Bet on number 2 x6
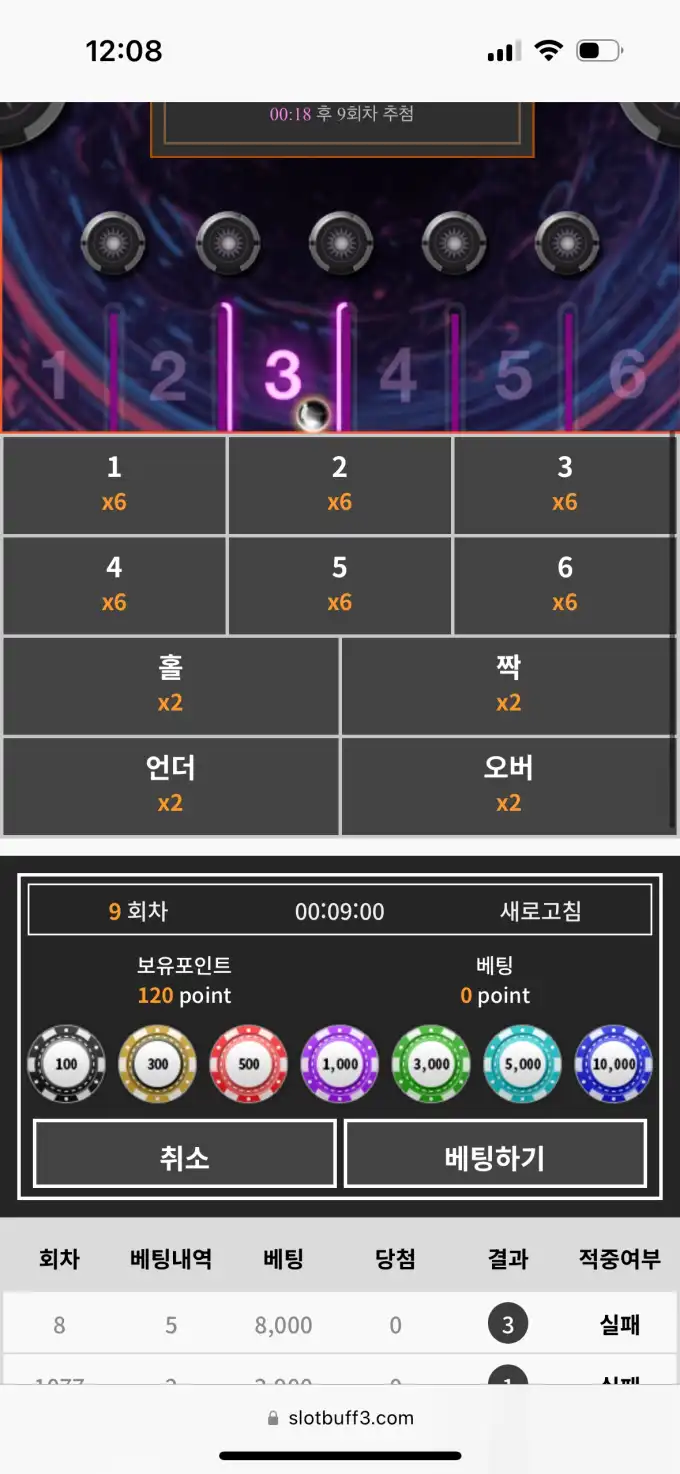680x1474 pixels. 339,484
